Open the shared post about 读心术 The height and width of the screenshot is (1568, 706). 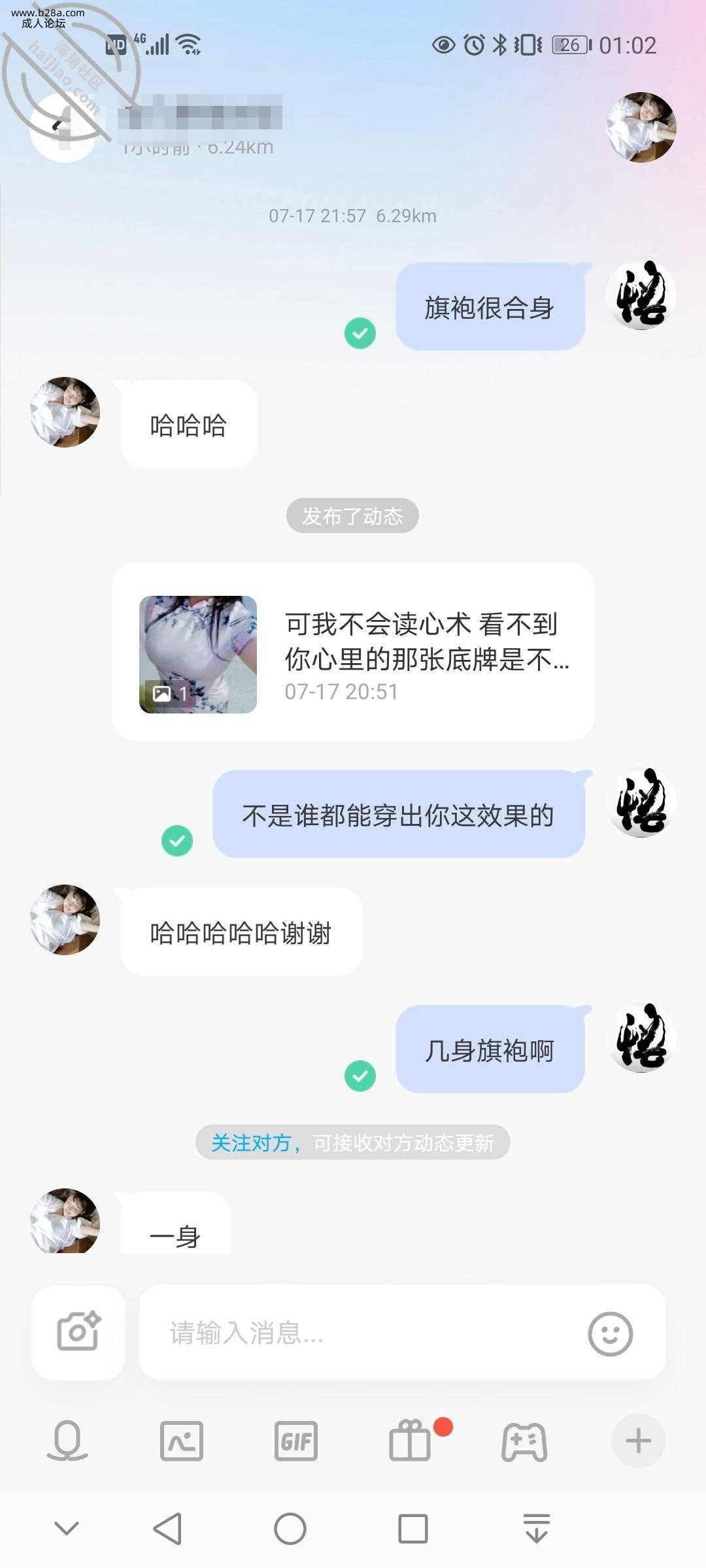[353, 652]
